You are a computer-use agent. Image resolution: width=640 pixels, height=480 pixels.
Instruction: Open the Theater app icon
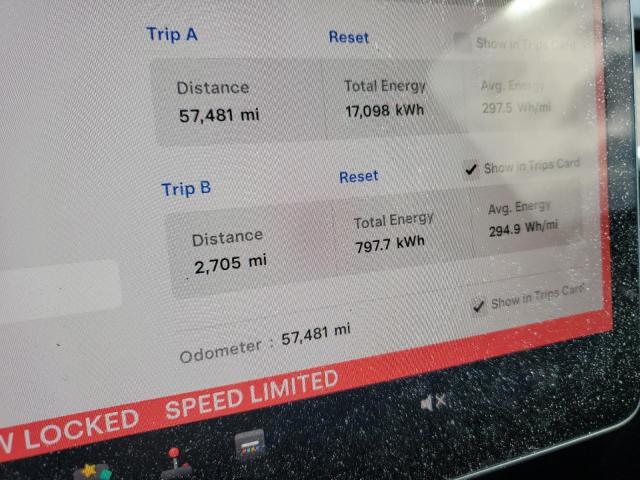249,444
